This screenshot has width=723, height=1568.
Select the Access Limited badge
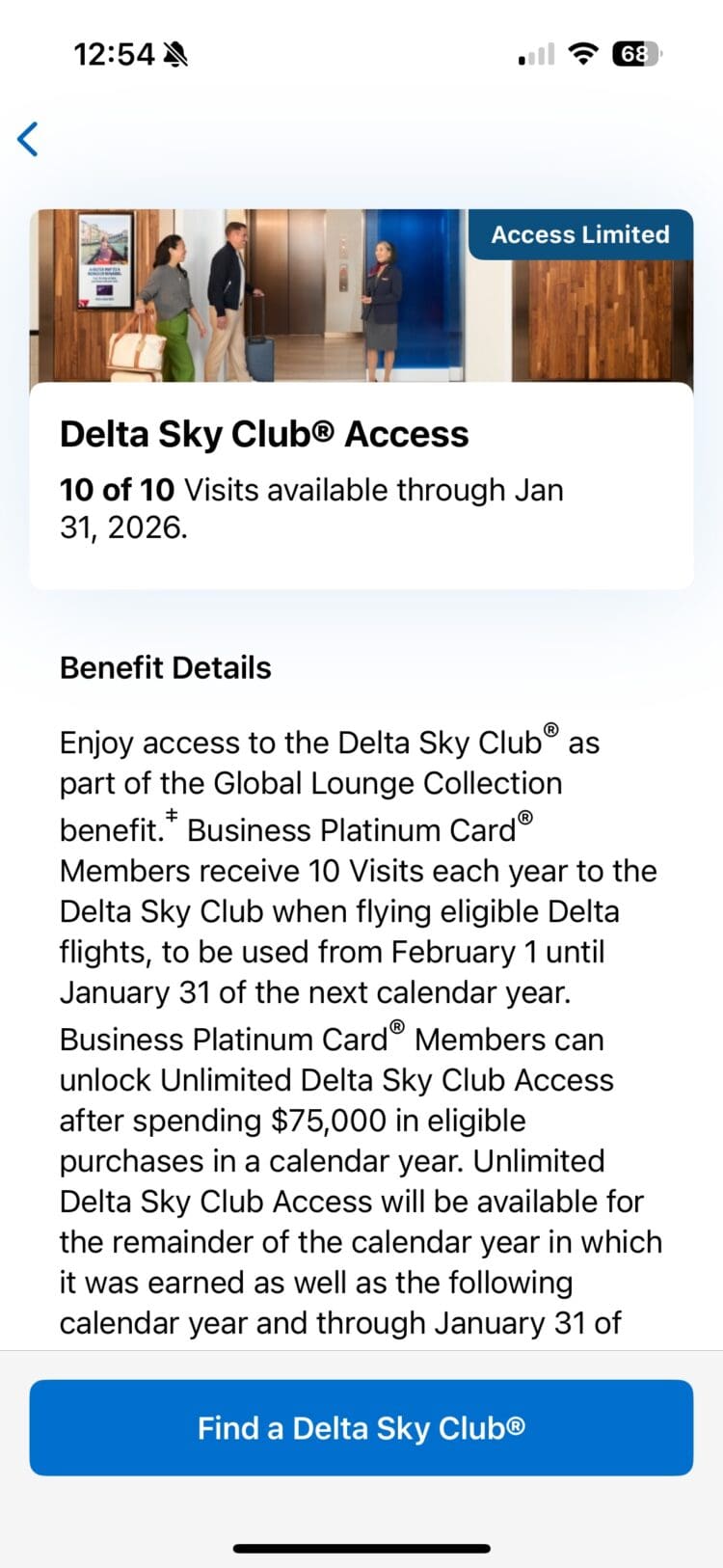coord(580,233)
